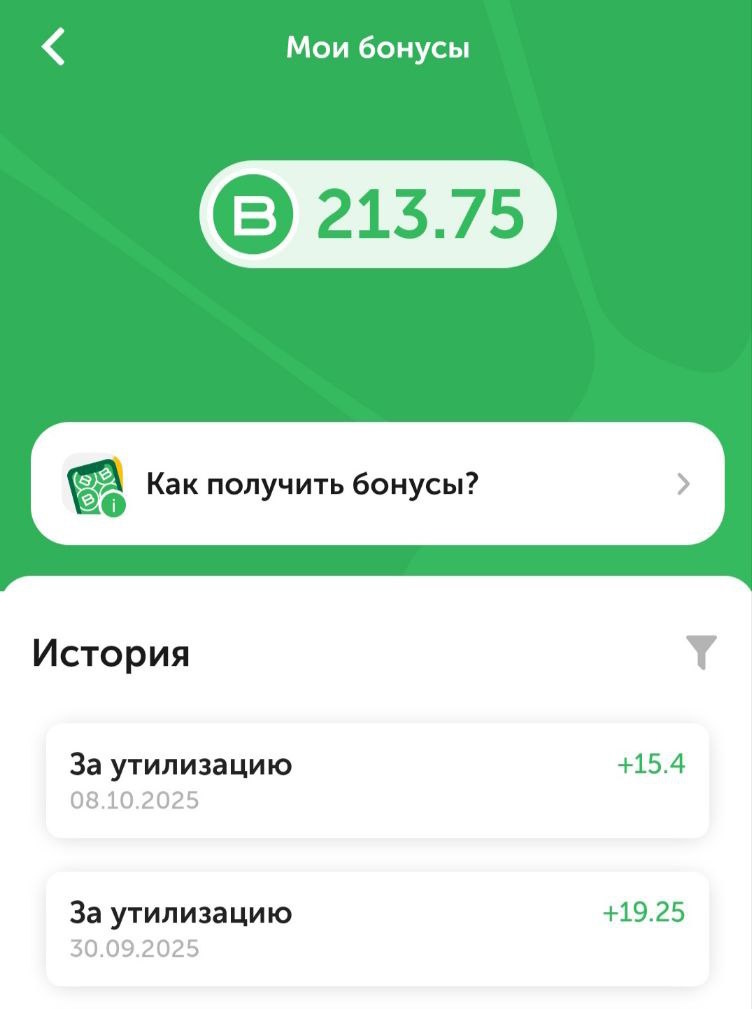Open the chevron on Как получить бонусы
The width and height of the screenshot is (752, 1009).
coord(683,483)
